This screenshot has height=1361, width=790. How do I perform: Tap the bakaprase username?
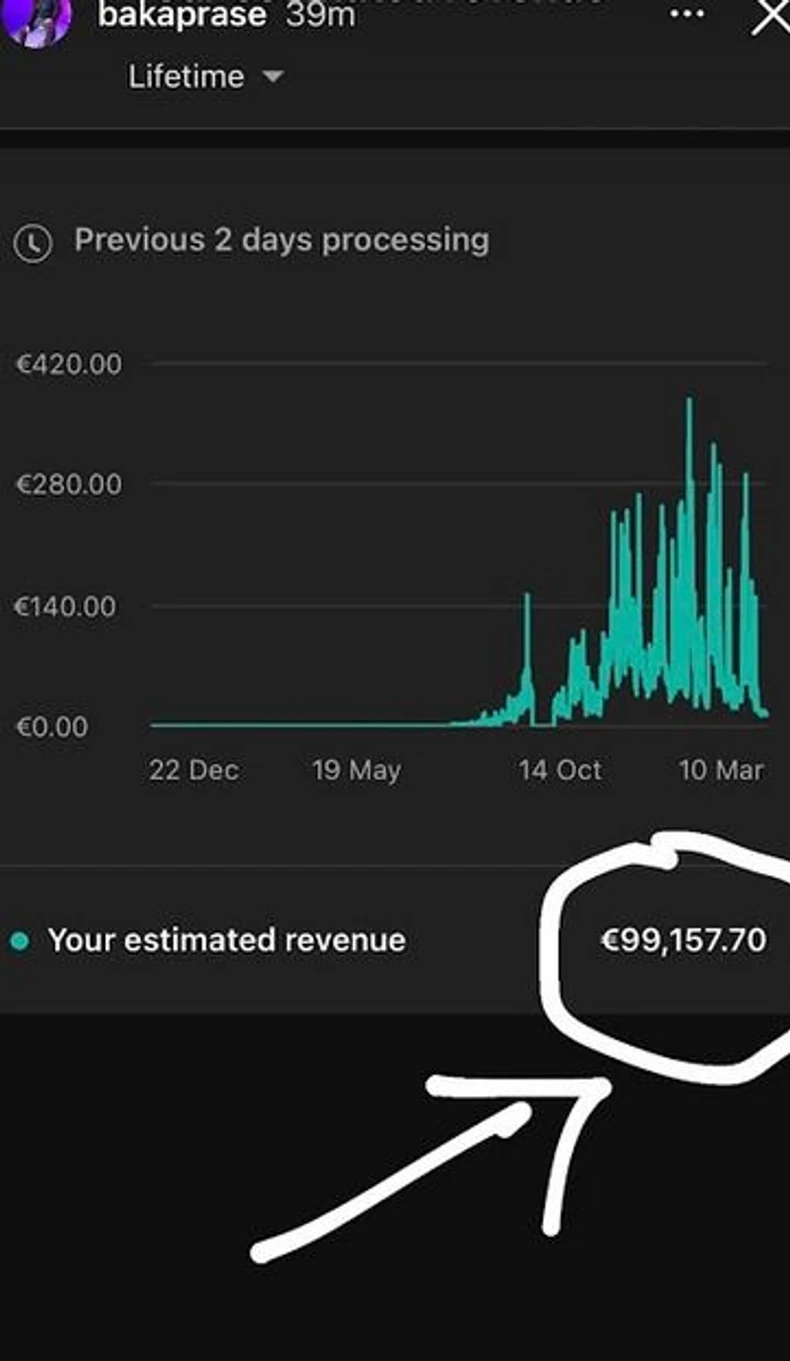pyautogui.click(x=181, y=15)
